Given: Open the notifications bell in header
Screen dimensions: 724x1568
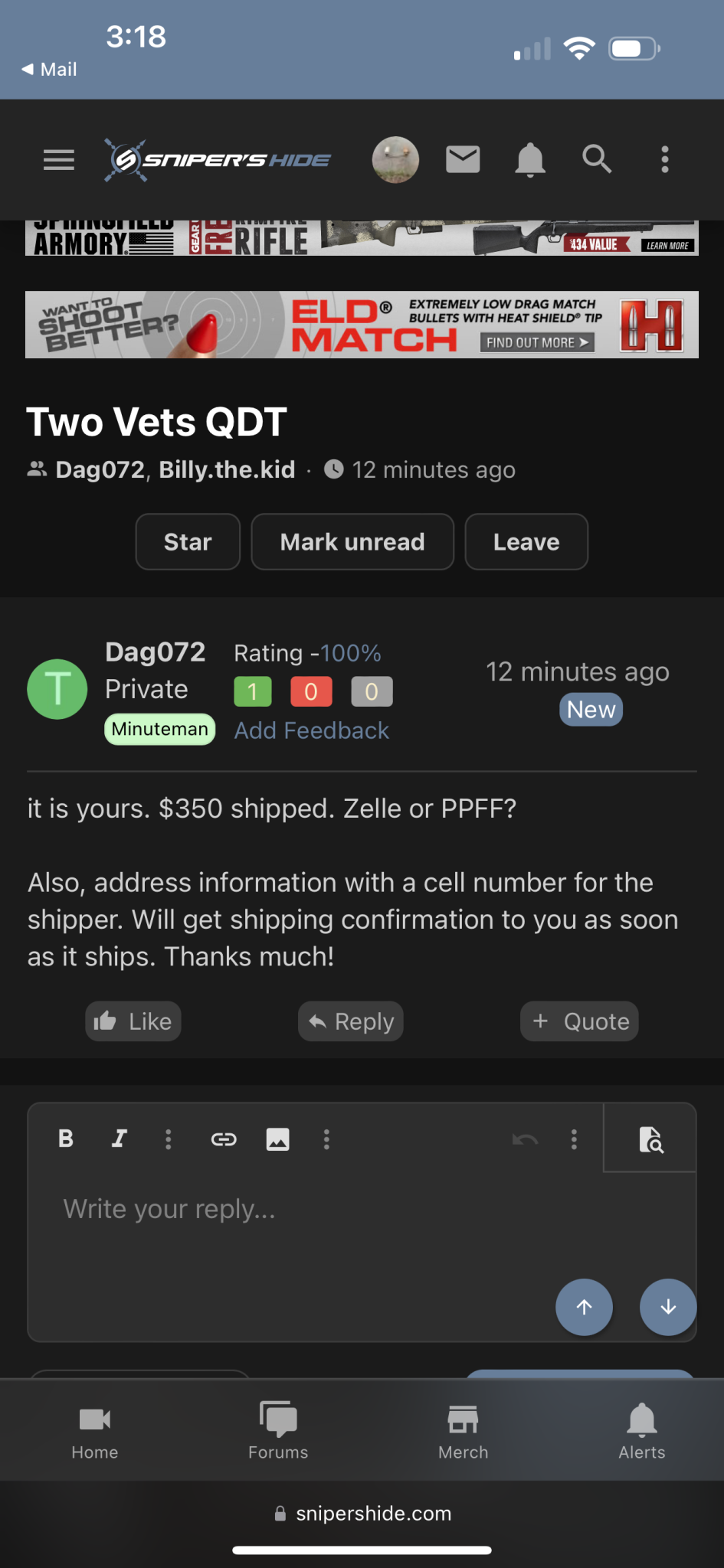Looking at the screenshot, I should click(x=530, y=160).
